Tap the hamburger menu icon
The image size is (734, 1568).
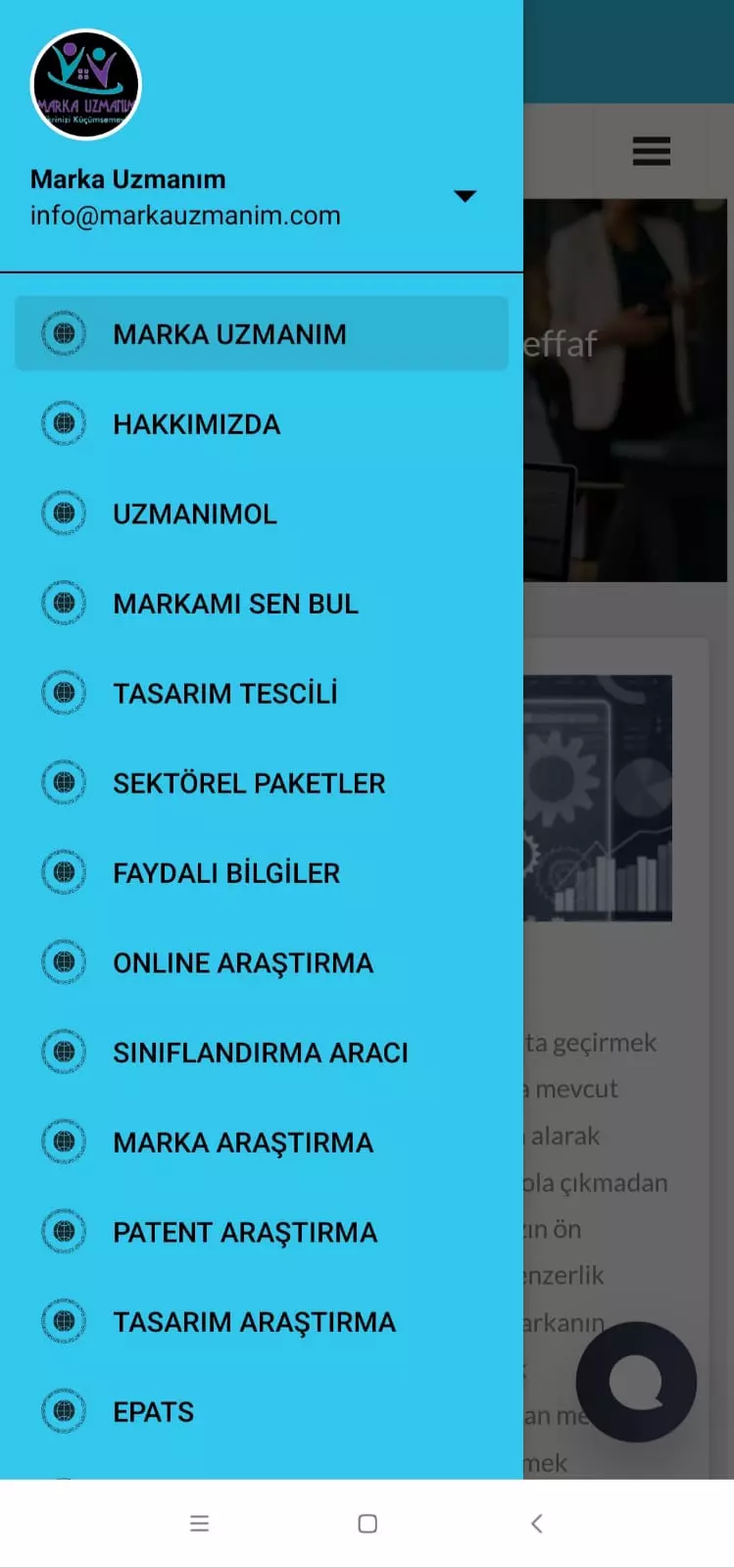tap(652, 151)
